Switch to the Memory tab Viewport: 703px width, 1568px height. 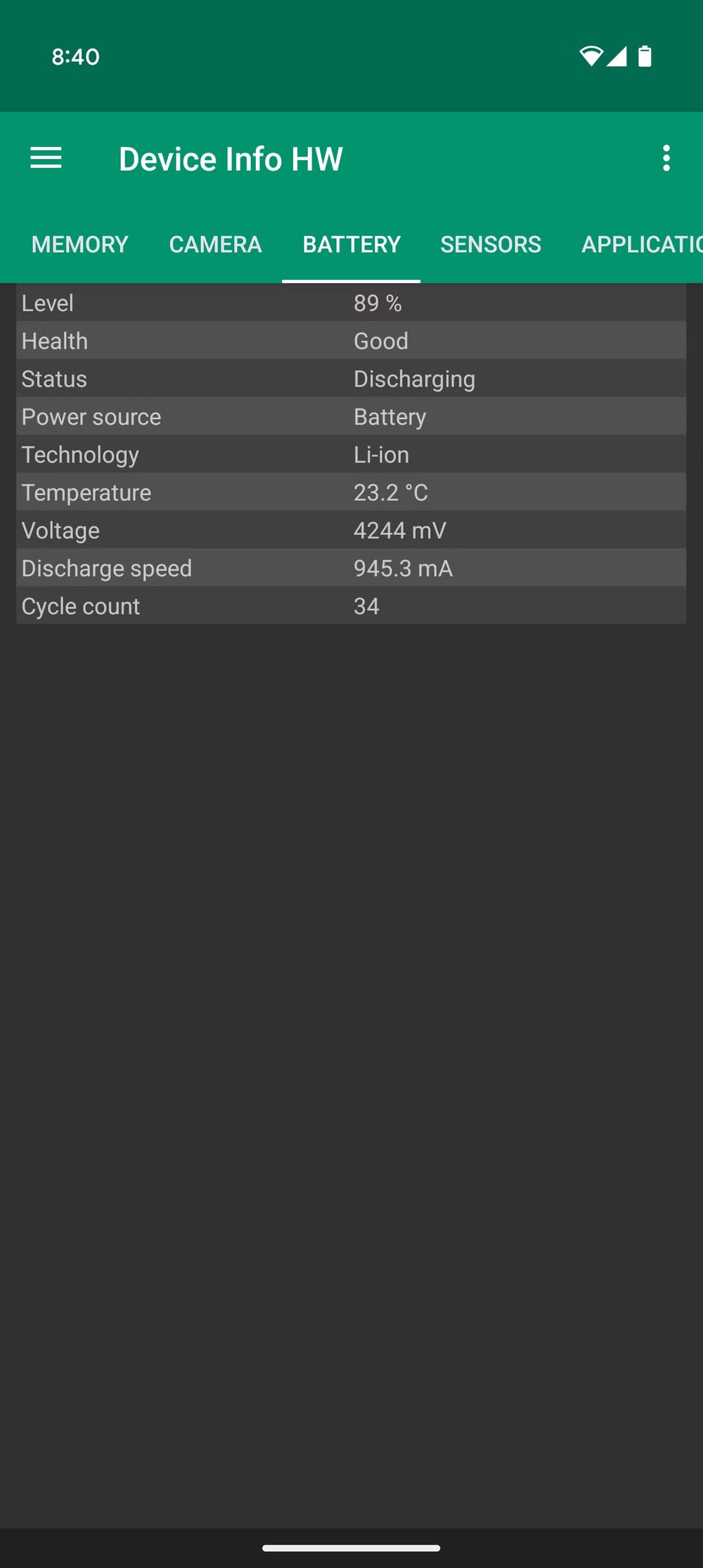tap(80, 245)
